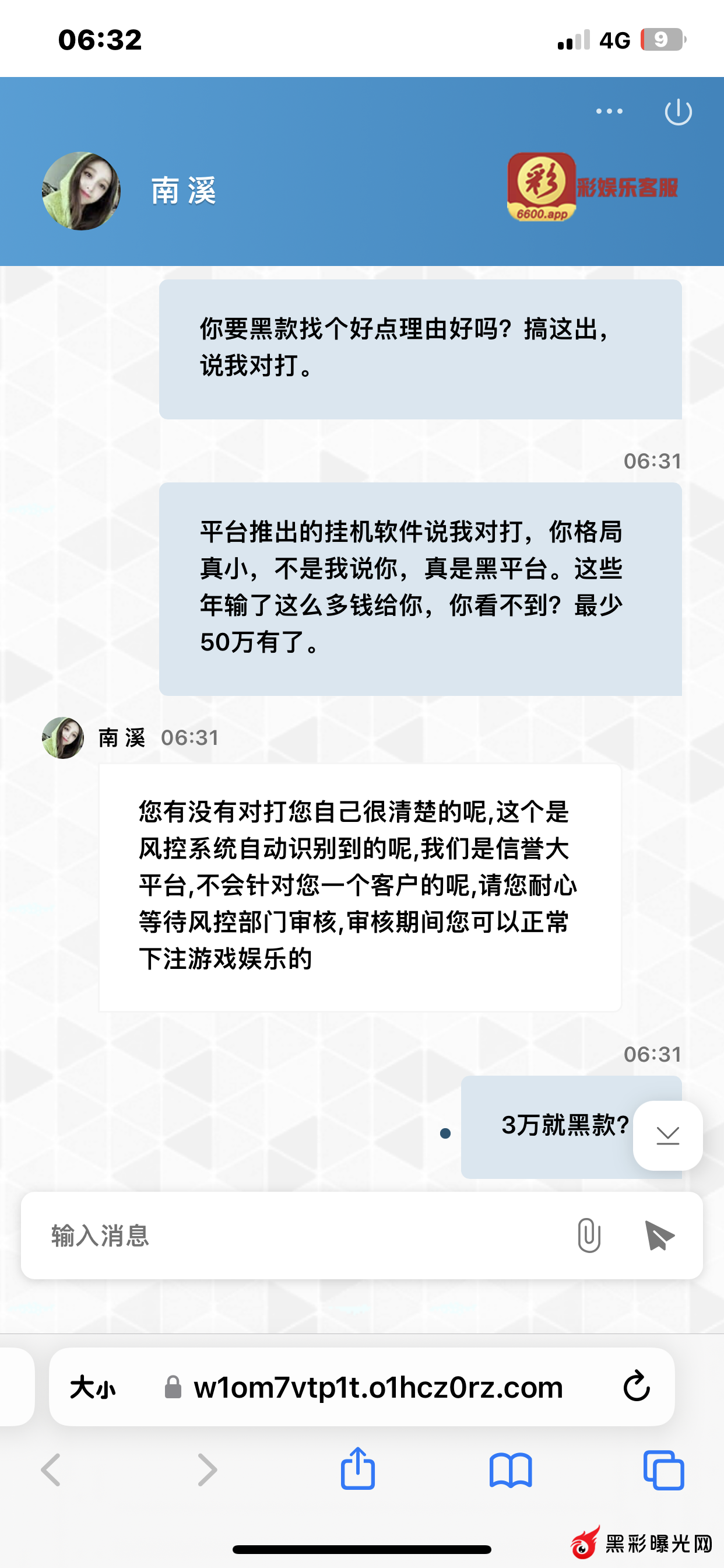724x1568 pixels.
Task: Send the message with the arrow icon
Action: [659, 1235]
